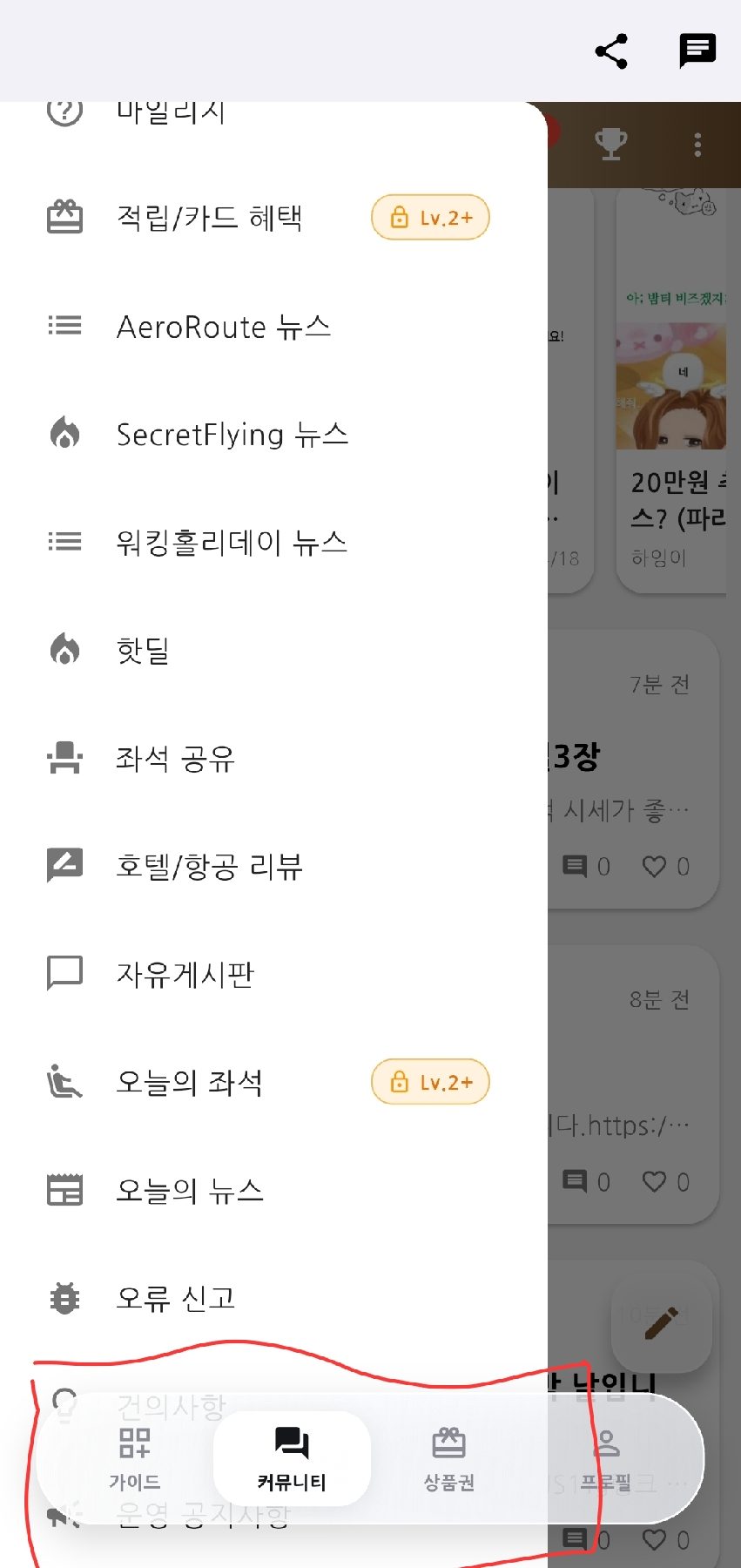Screen dimensions: 741x1568
Task: Go to SecretFlying 뉴스
Action: (232, 434)
